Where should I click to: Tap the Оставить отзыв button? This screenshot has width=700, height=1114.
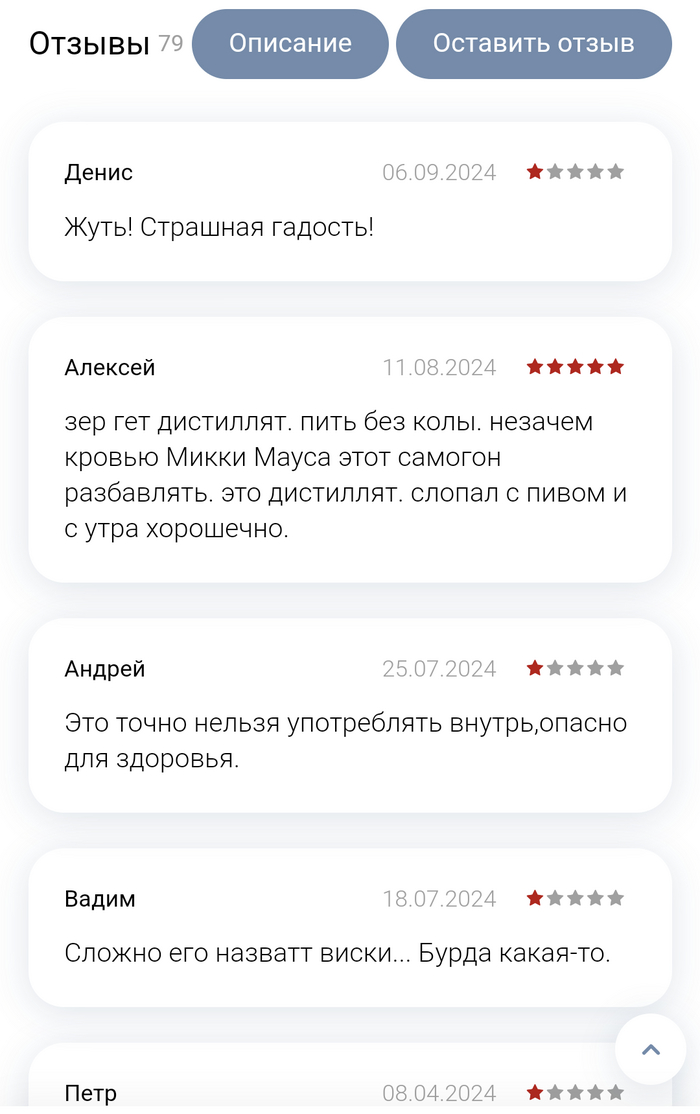point(533,44)
